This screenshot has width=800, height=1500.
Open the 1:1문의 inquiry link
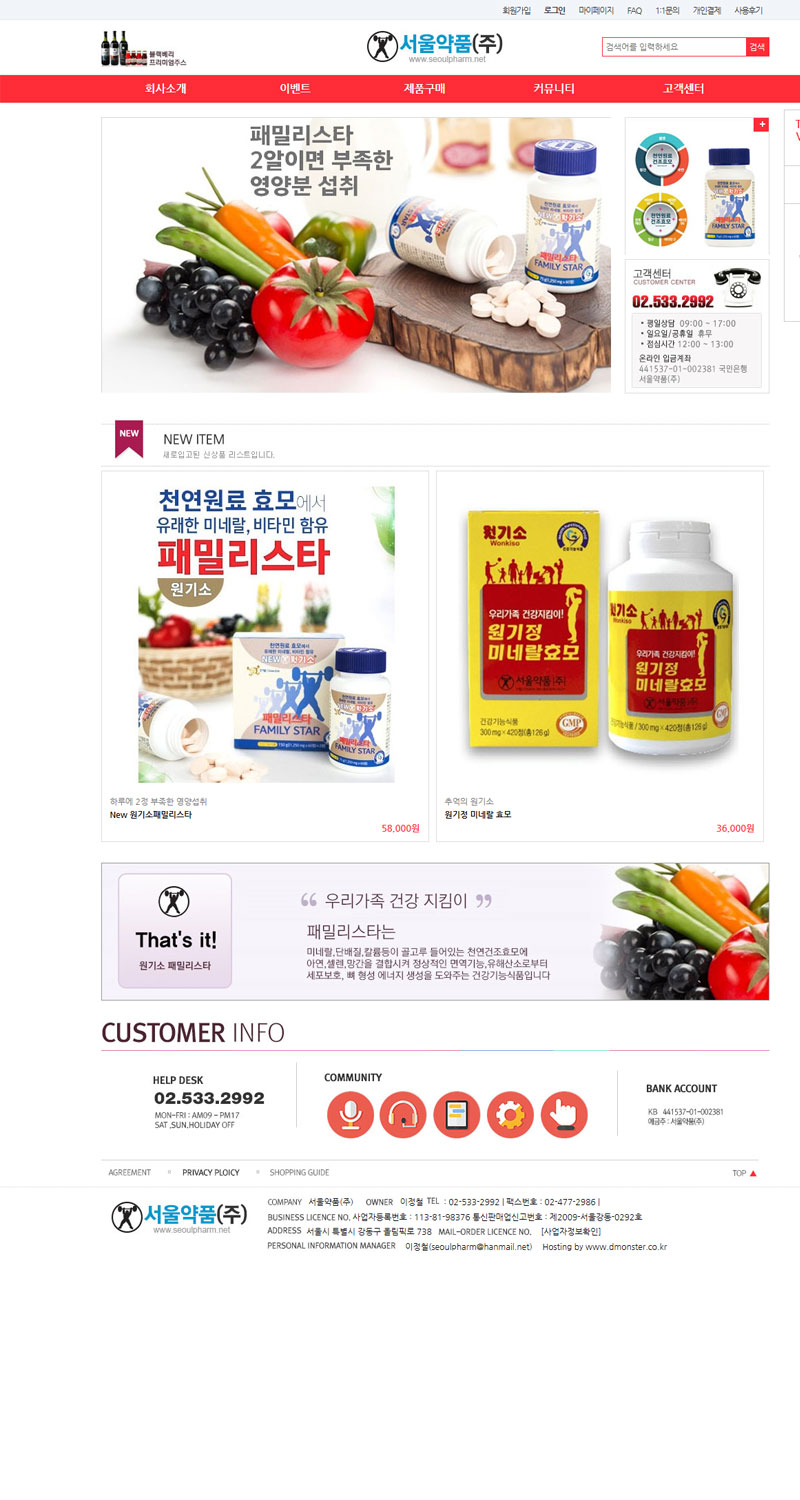coord(667,11)
